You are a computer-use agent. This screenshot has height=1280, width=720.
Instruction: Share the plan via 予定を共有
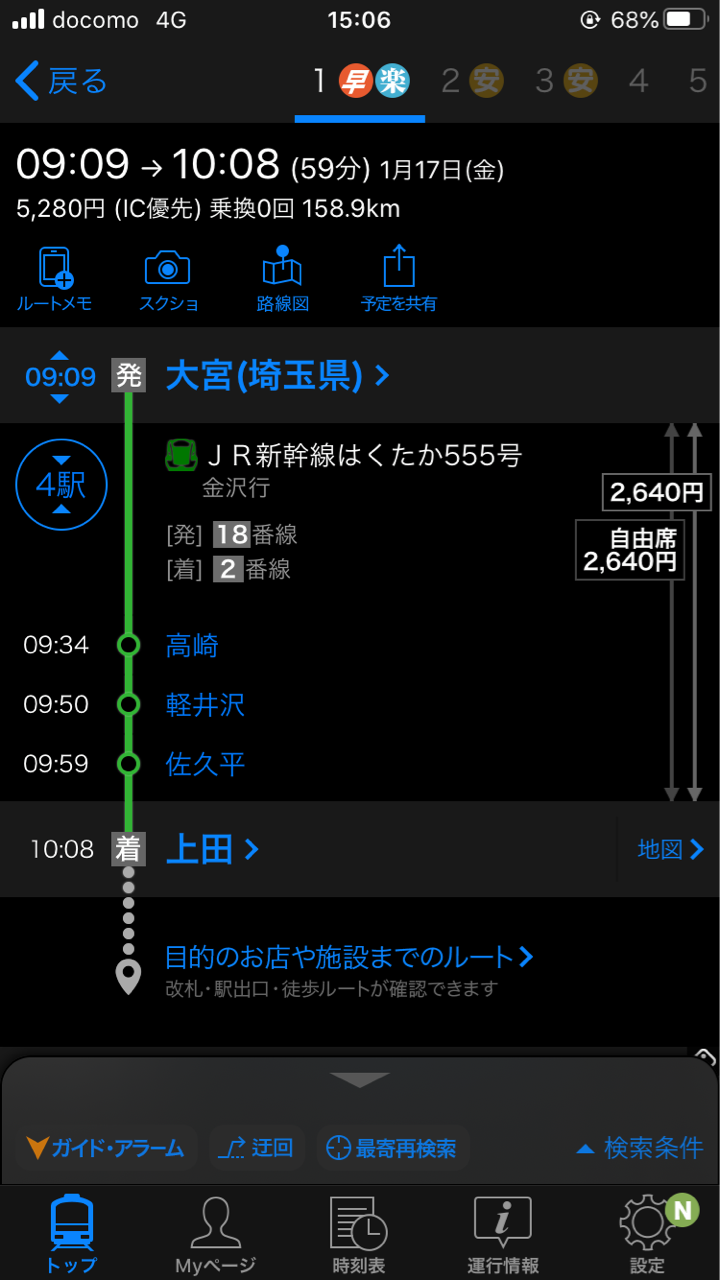click(x=399, y=279)
